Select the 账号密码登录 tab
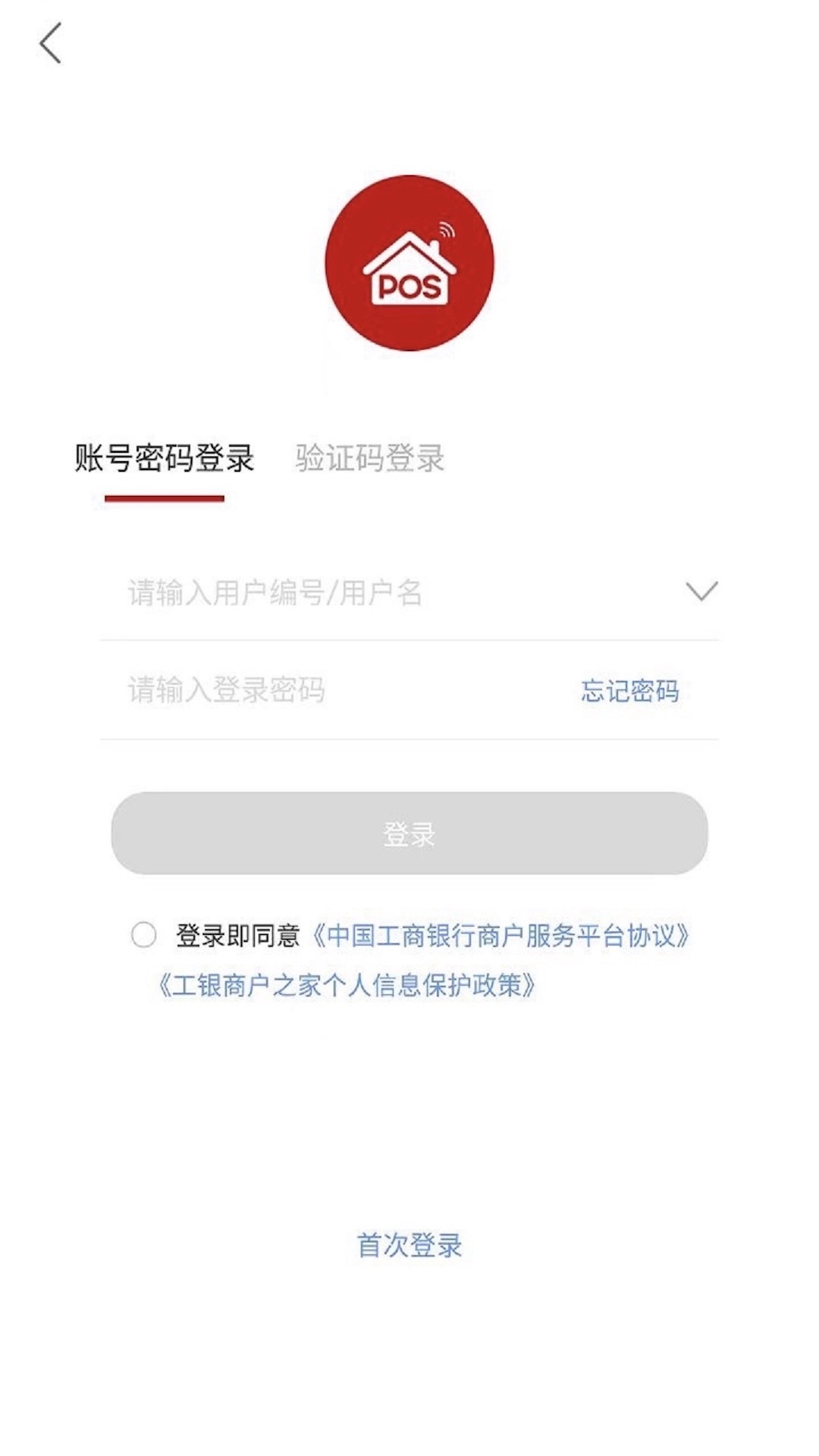The width and height of the screenshot is (819, 1456). [164, 458]
